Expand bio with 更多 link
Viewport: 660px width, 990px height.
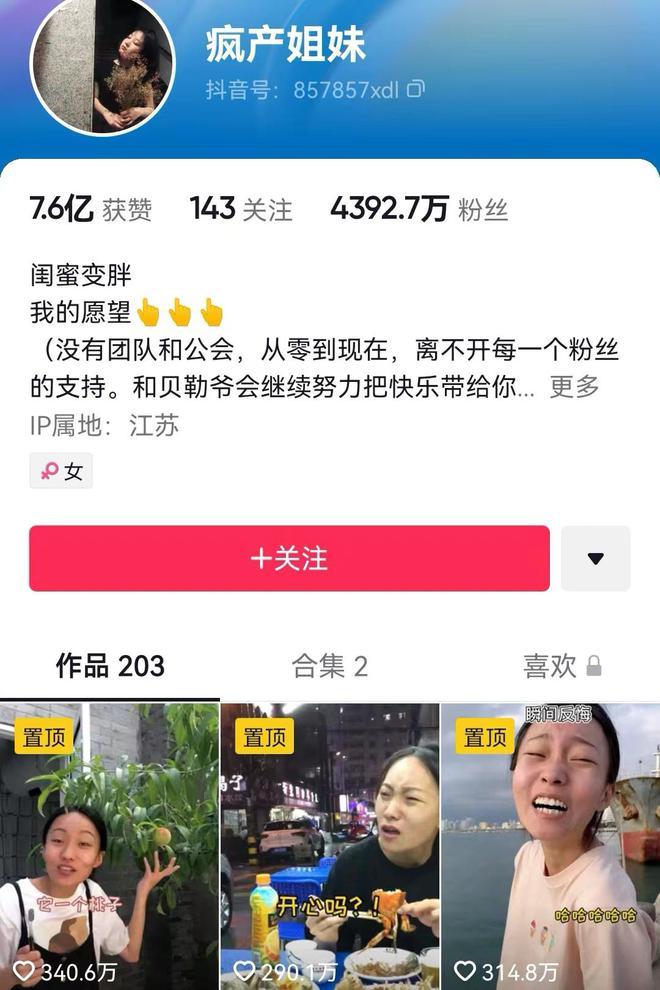pos(574,387)
